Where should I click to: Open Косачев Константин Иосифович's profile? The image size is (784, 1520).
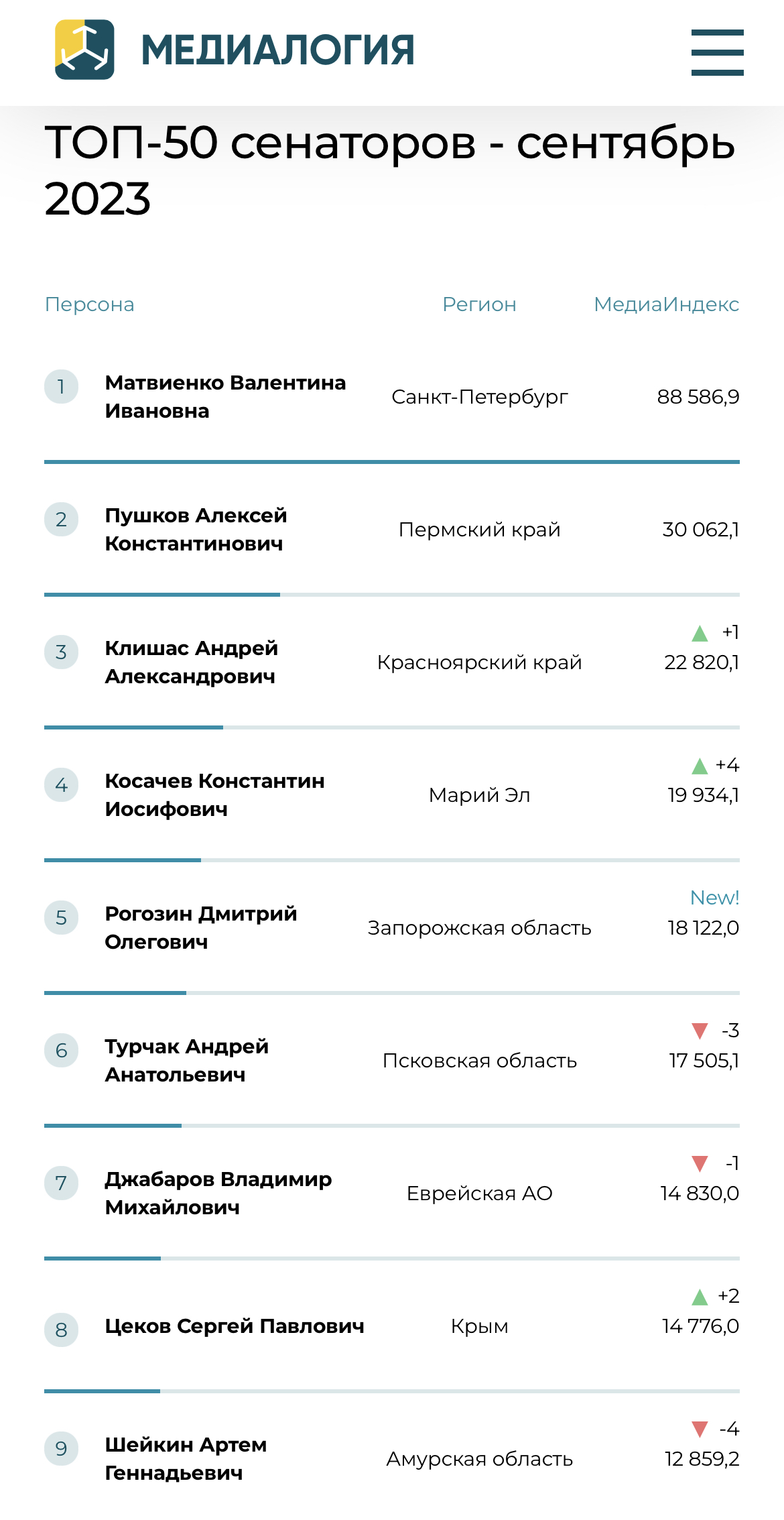214,795
